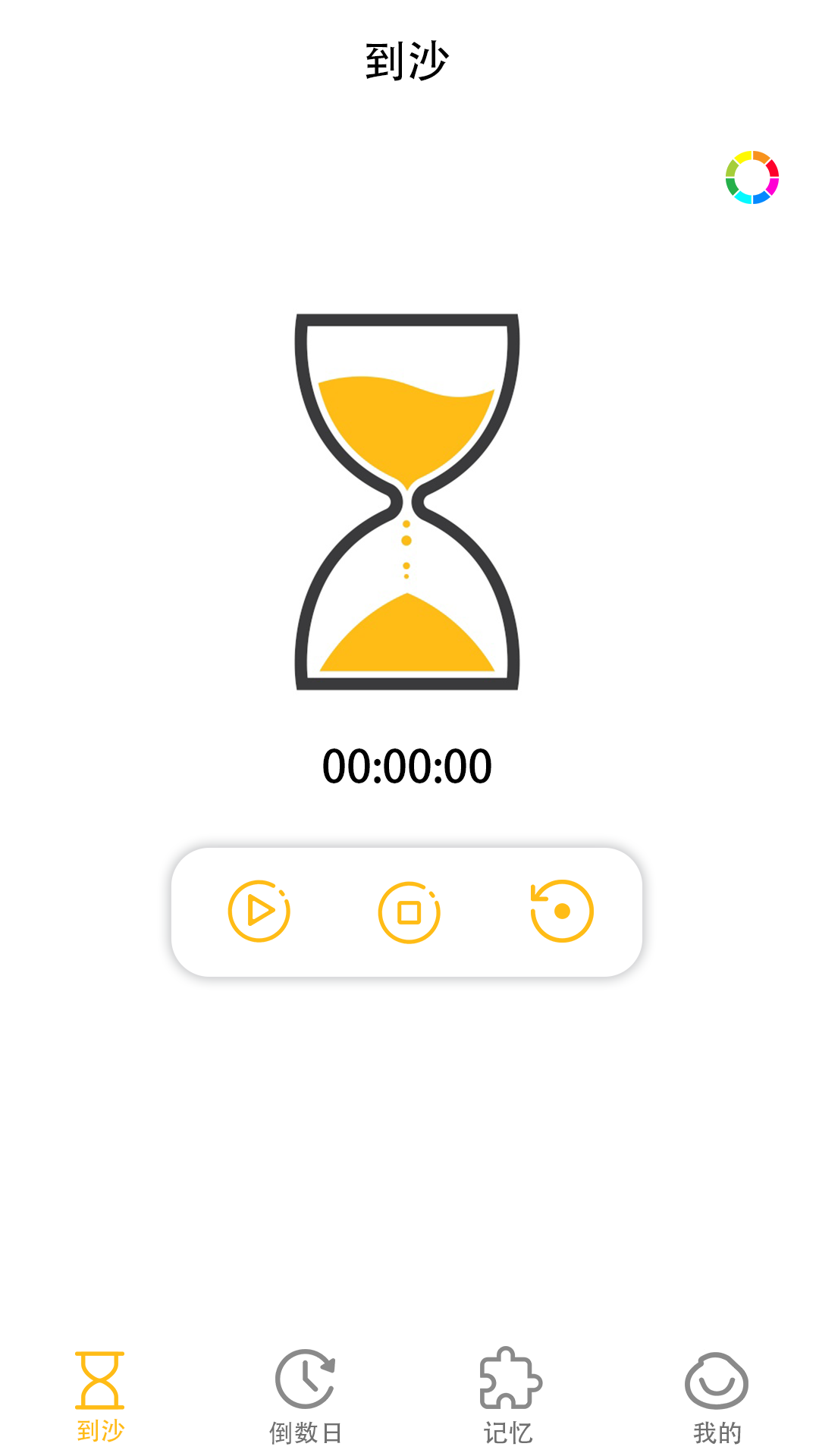The height and width of the screenshot is (1456, 819).
Task: Stop the timer with the square button
Action: tap(409, 912)
